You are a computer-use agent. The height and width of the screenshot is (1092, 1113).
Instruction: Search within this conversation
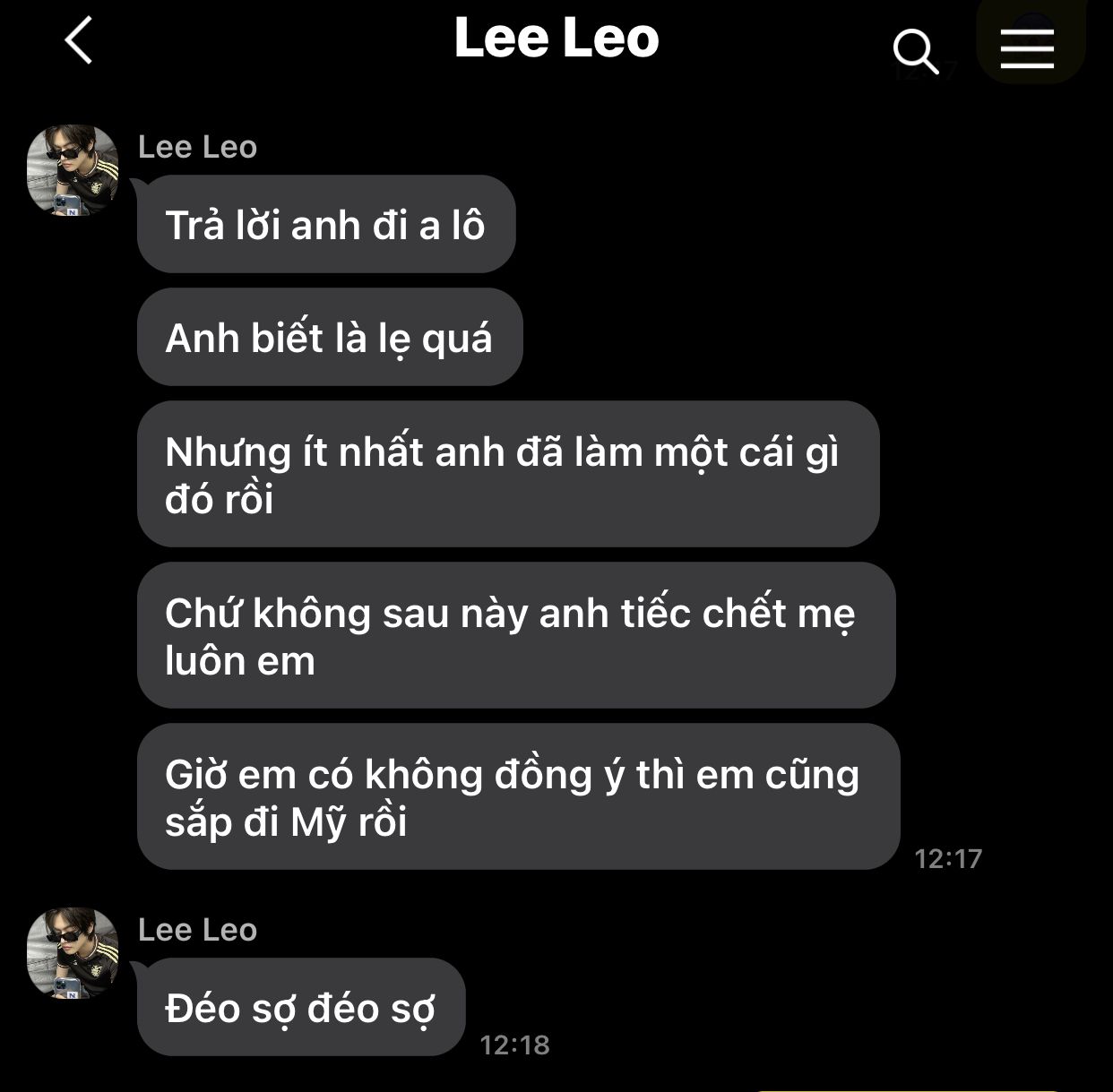(915, 50)
